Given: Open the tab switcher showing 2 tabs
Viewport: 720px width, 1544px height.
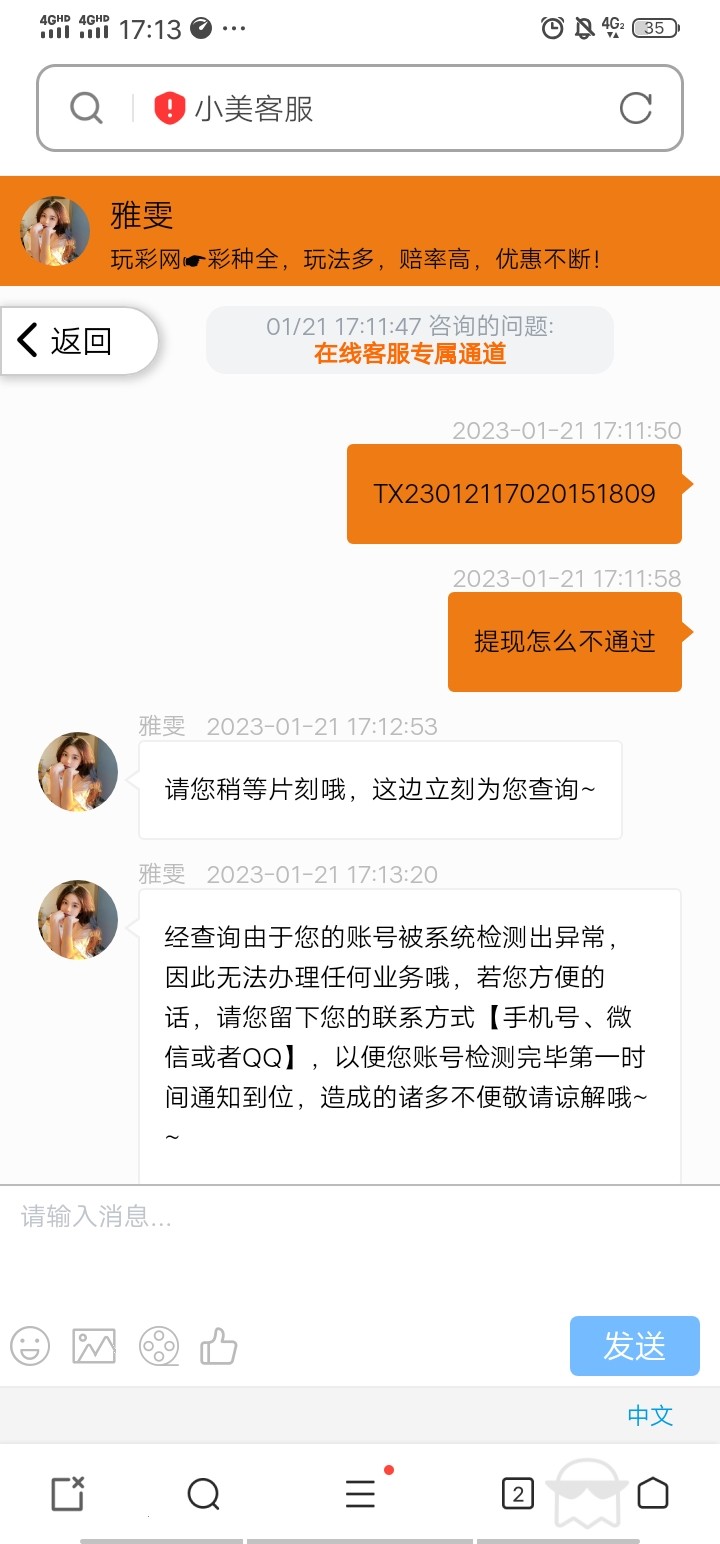Looking at the screenshot, I should 516,1494.
